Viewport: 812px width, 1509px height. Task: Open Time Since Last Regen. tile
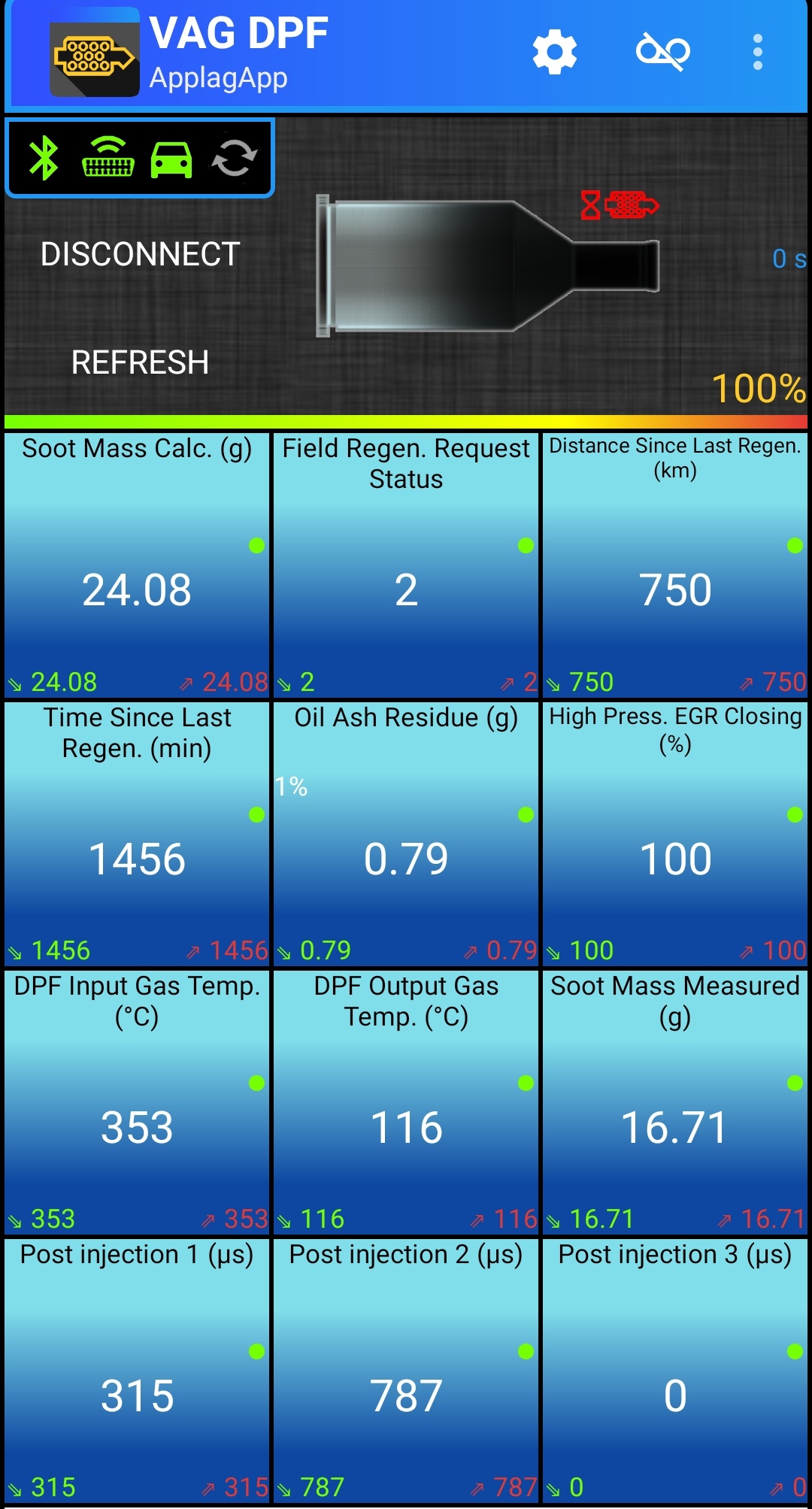137,834
